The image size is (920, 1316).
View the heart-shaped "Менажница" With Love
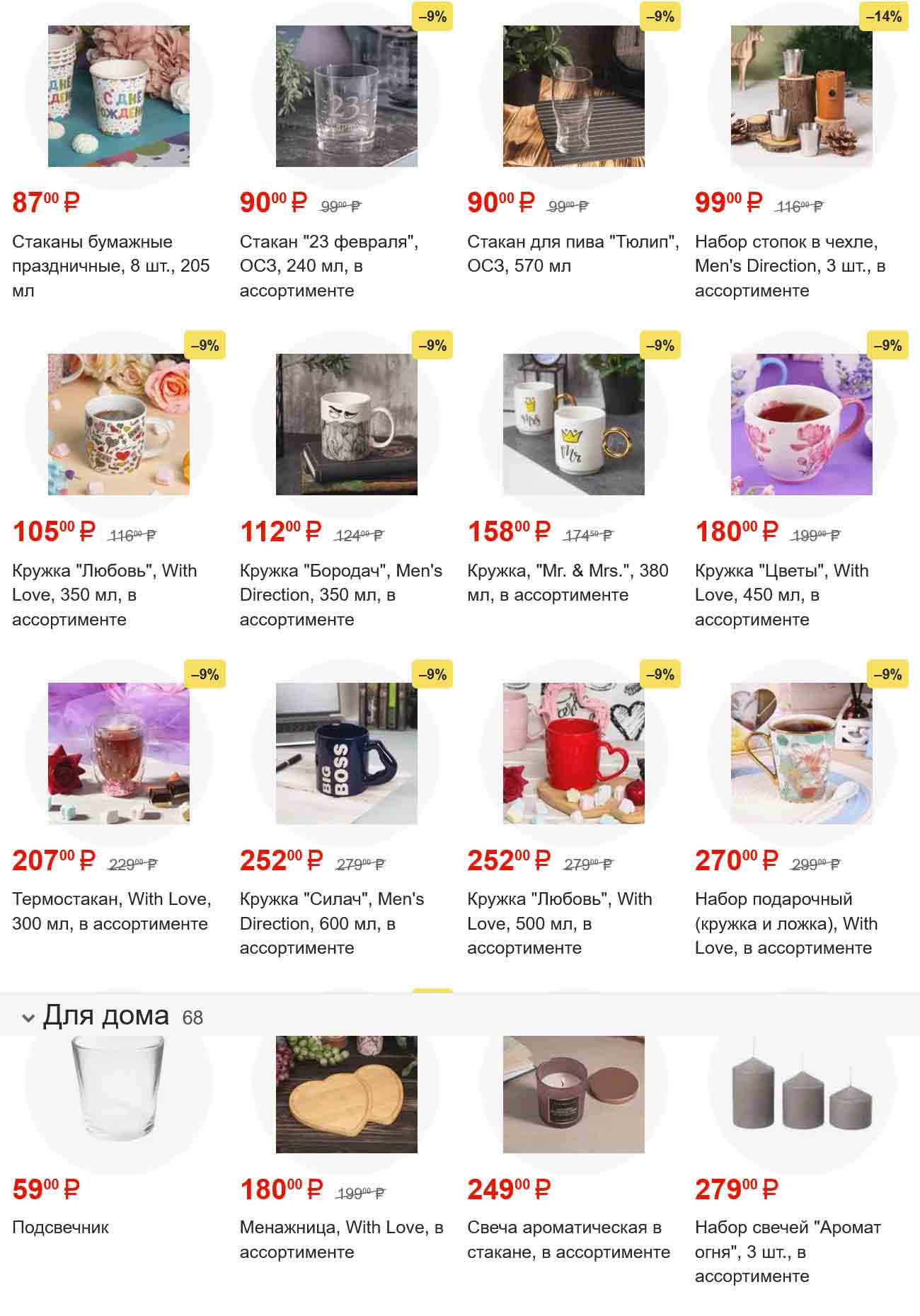click(346, 1093)
